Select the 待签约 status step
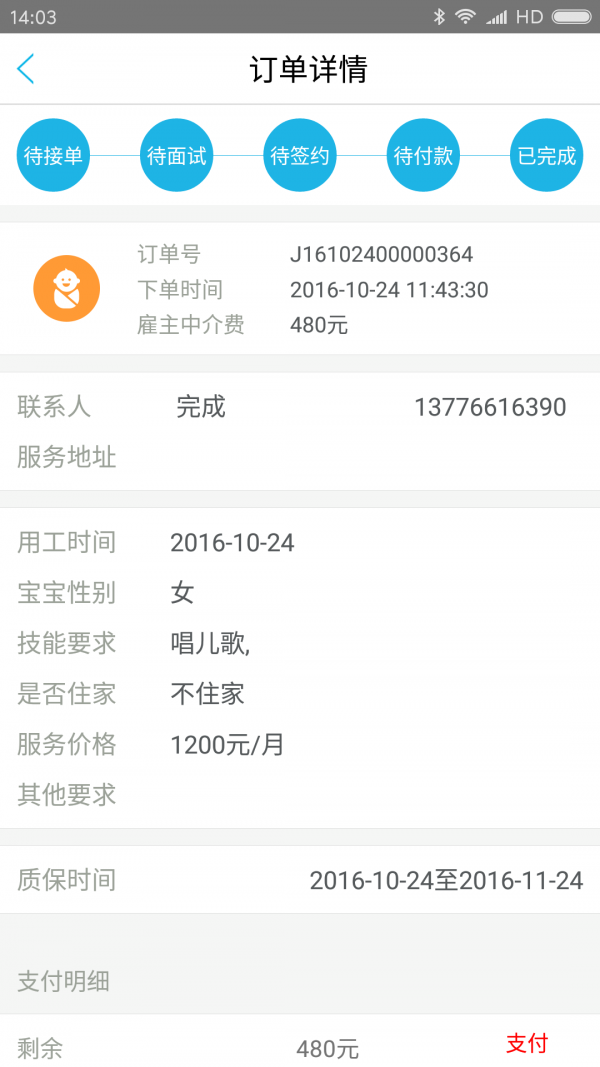The image size is (600, 1067). [300, 156]
